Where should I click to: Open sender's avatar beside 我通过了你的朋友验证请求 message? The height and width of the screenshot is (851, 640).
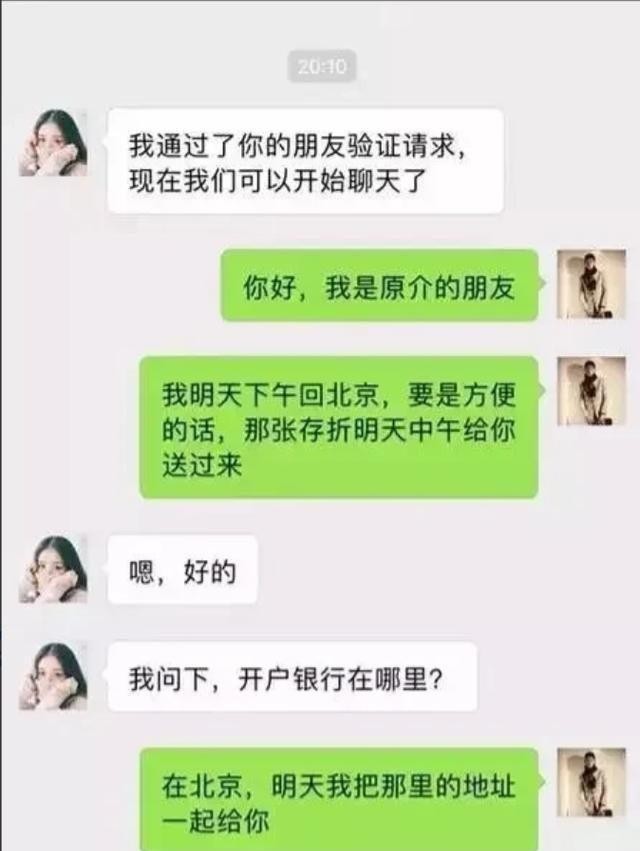(53, 143)
